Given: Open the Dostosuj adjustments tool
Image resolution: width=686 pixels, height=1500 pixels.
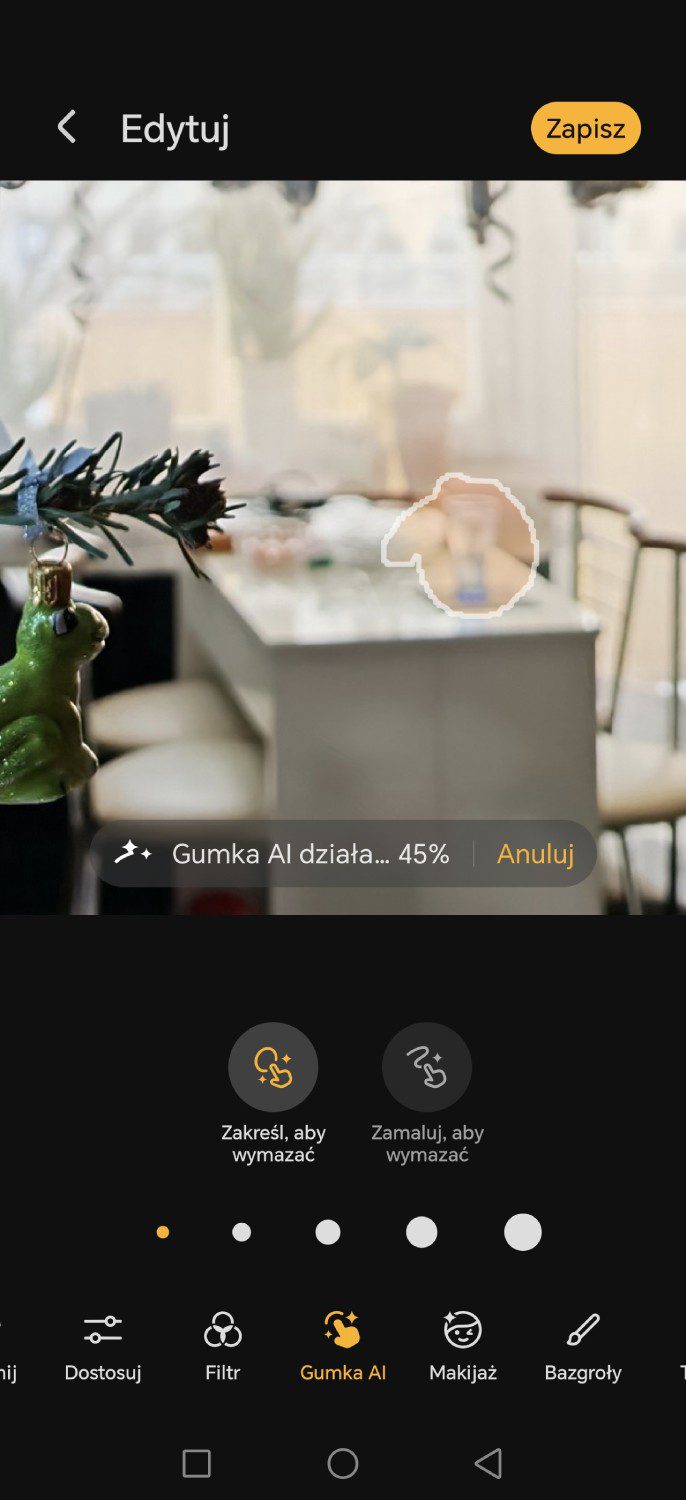Looking at the screenshot, I should pyautogui.click(x=103, y=1347).
